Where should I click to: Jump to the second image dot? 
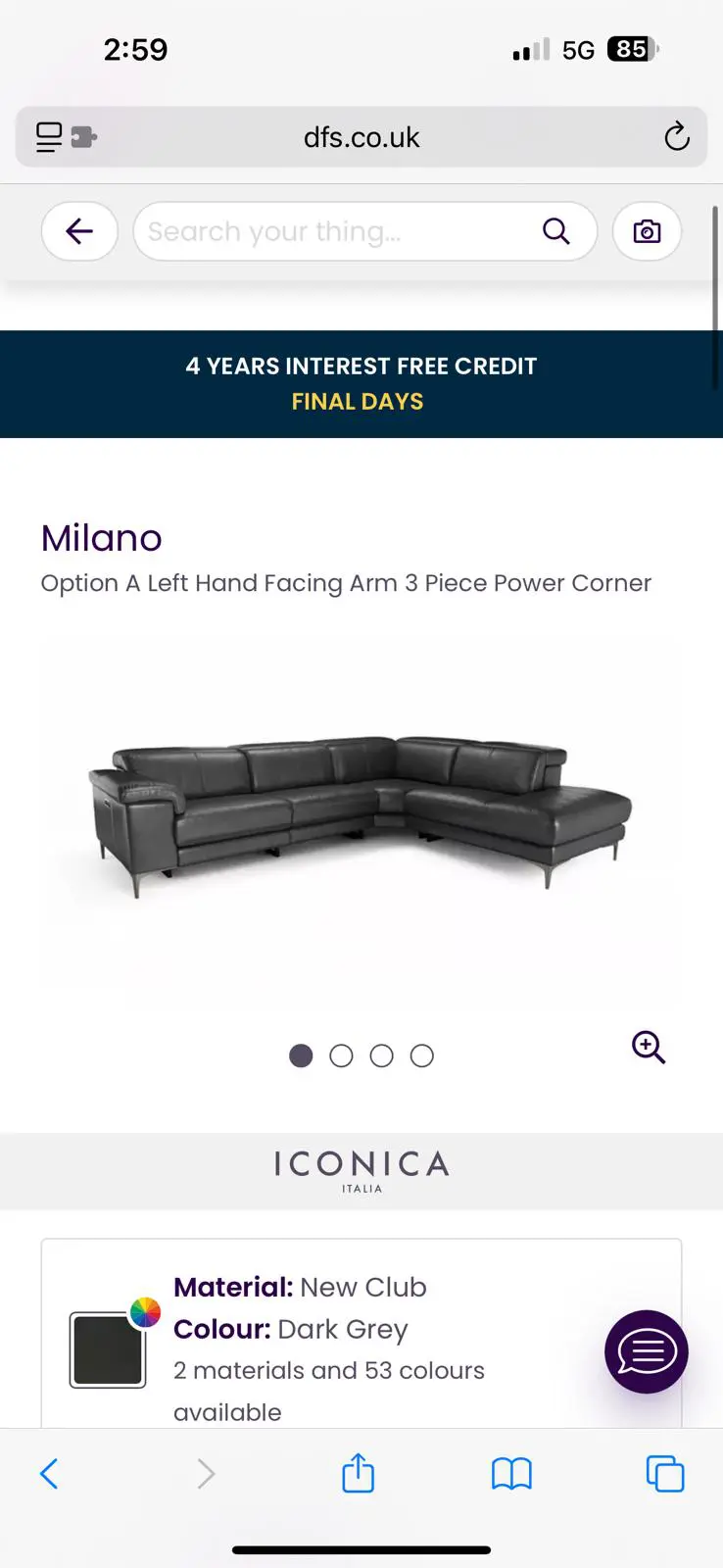(341, 1055)
